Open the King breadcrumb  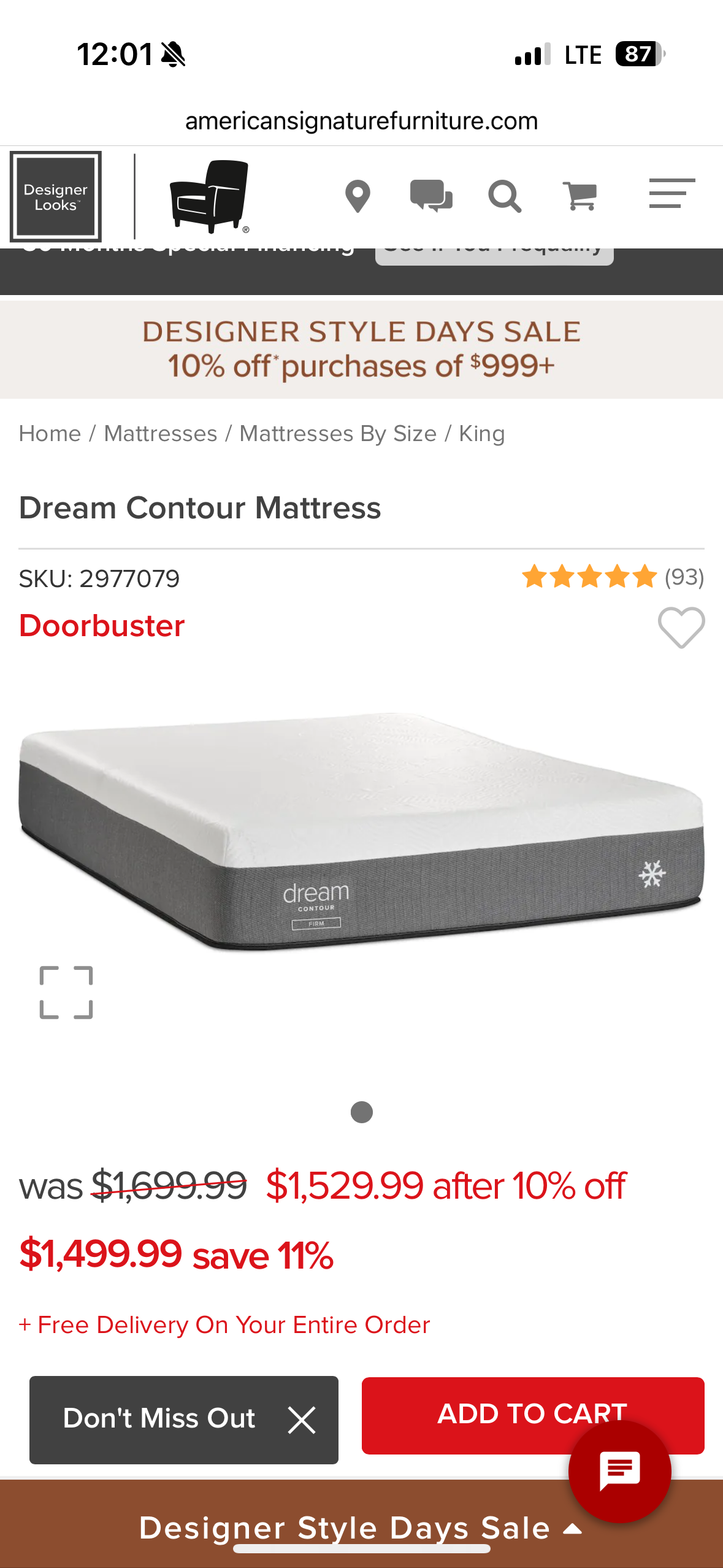pyautogui.click(x=482, y=434)
